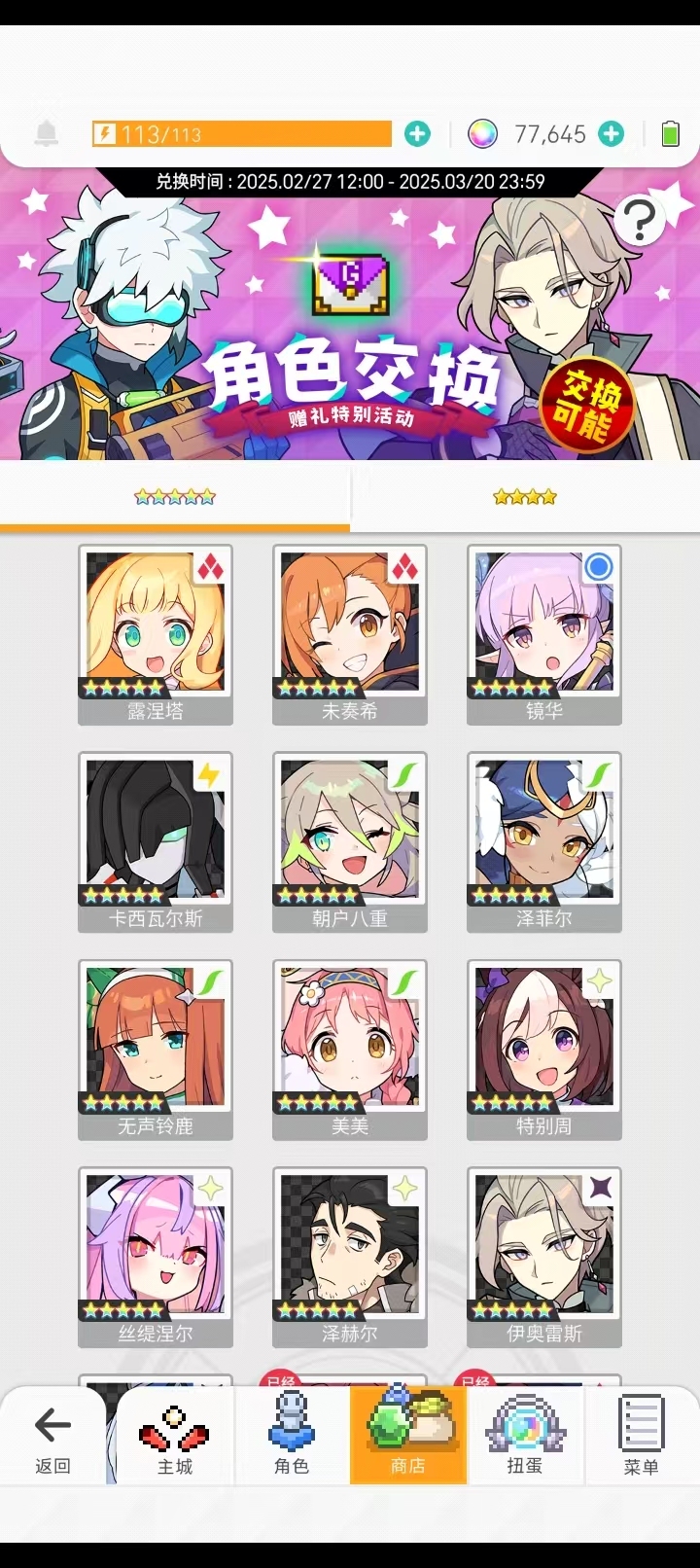Tap the plus icon beside the stamina bar

coord(417,134)
